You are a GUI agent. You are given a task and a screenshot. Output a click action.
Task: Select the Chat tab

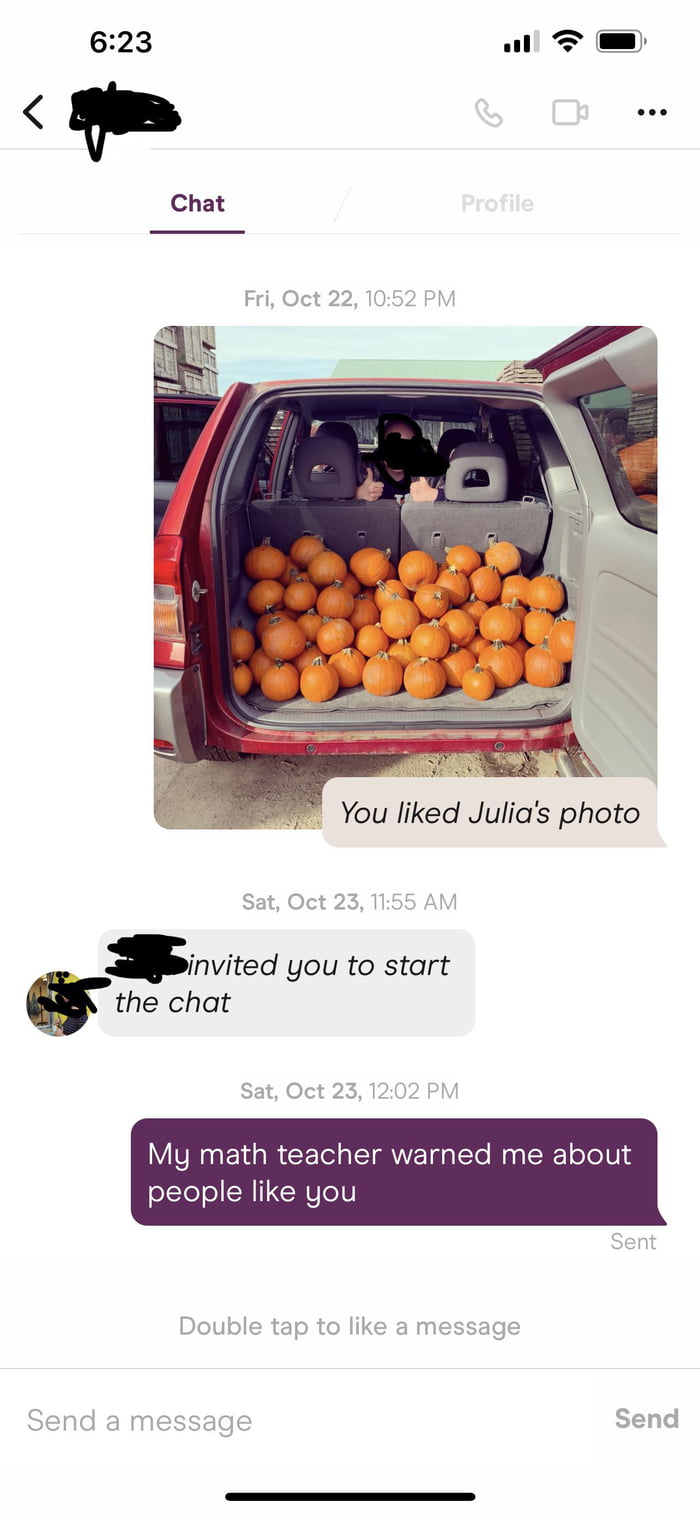[x=197, y=204]
